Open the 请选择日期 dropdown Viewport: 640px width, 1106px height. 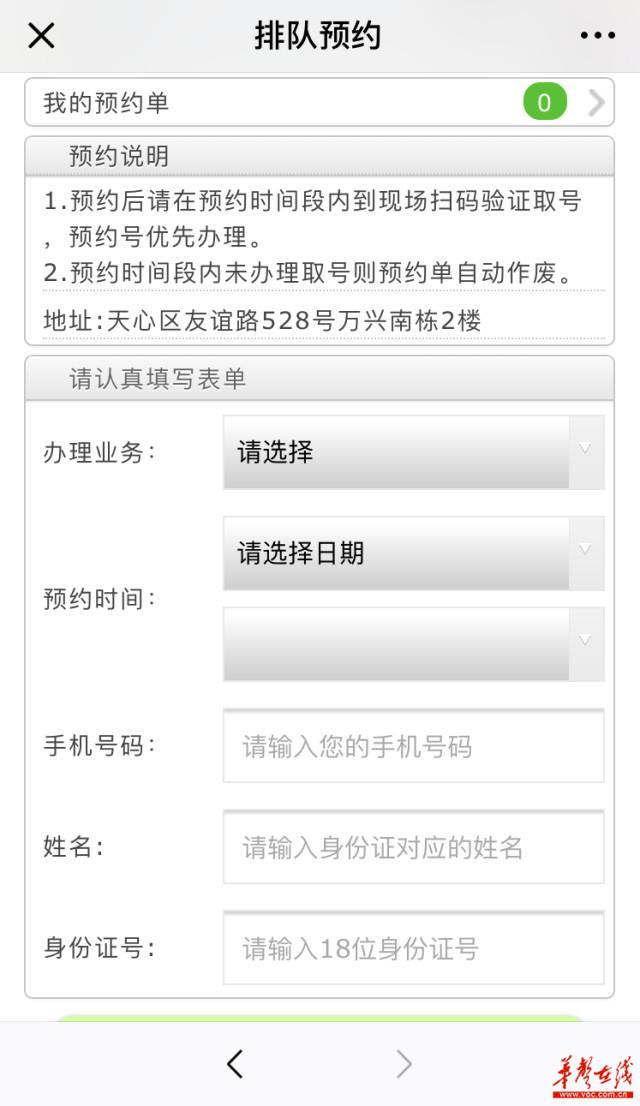(413, 553)
